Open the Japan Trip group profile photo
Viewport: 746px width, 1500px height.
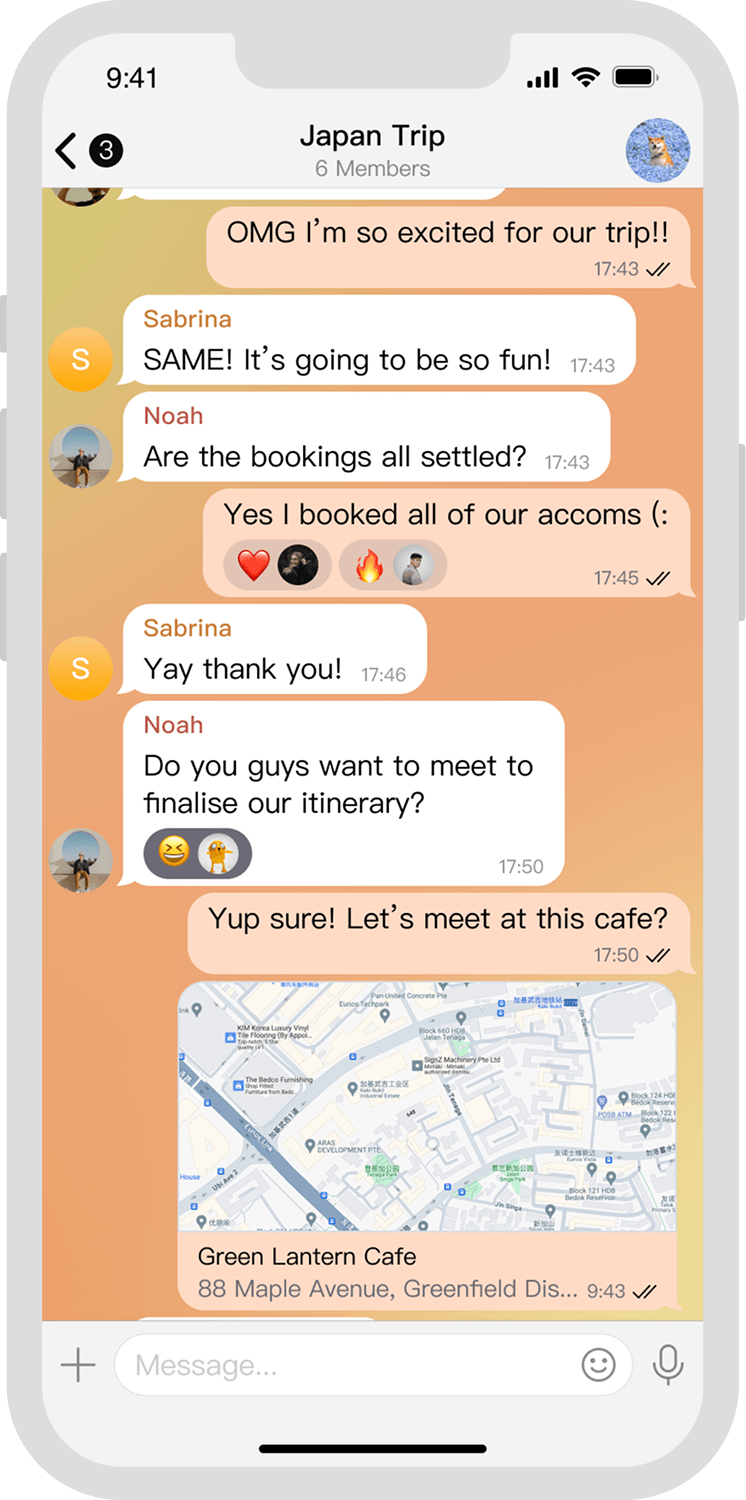[657, 149]
